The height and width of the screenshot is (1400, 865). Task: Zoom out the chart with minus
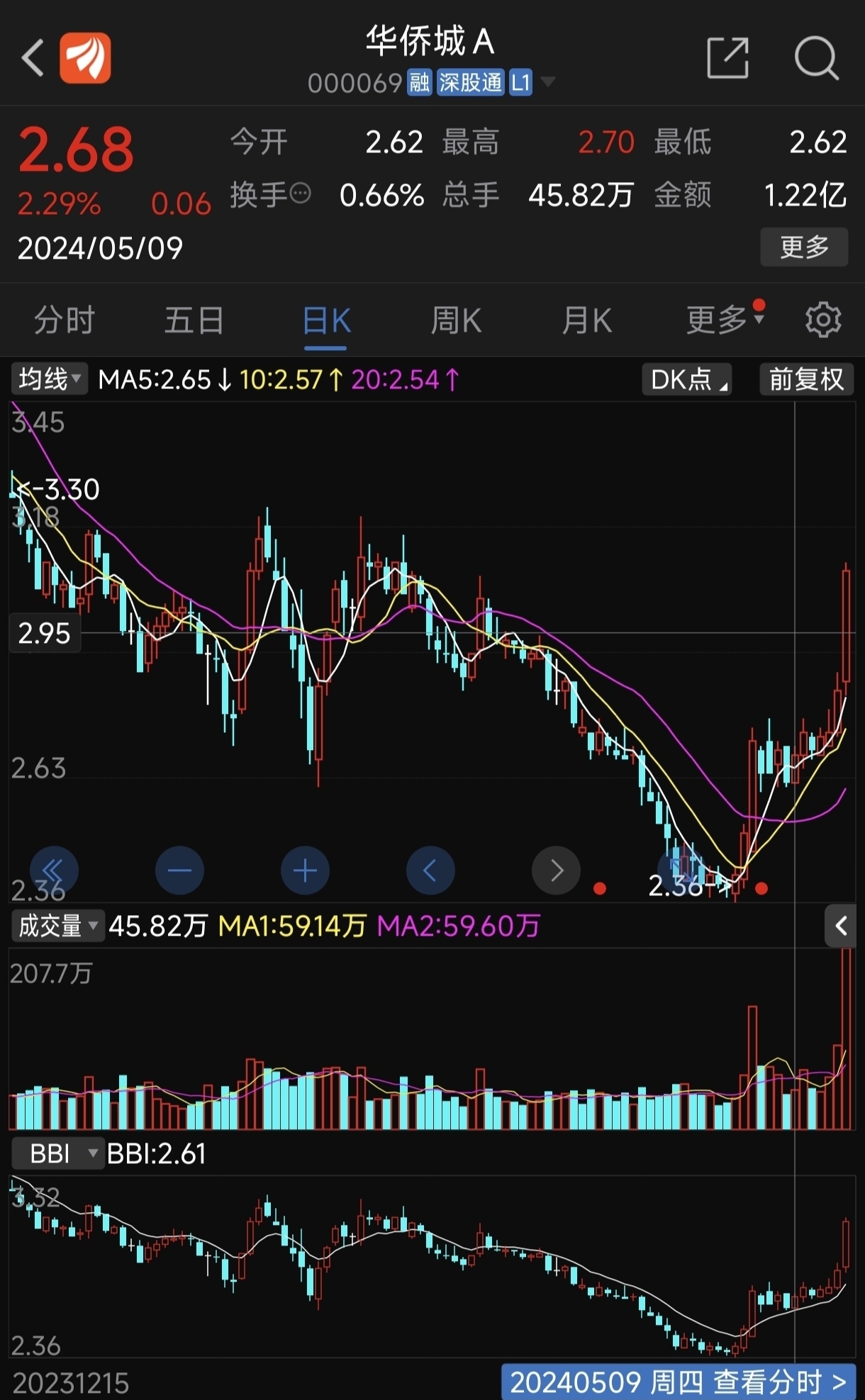click(179, 870)
